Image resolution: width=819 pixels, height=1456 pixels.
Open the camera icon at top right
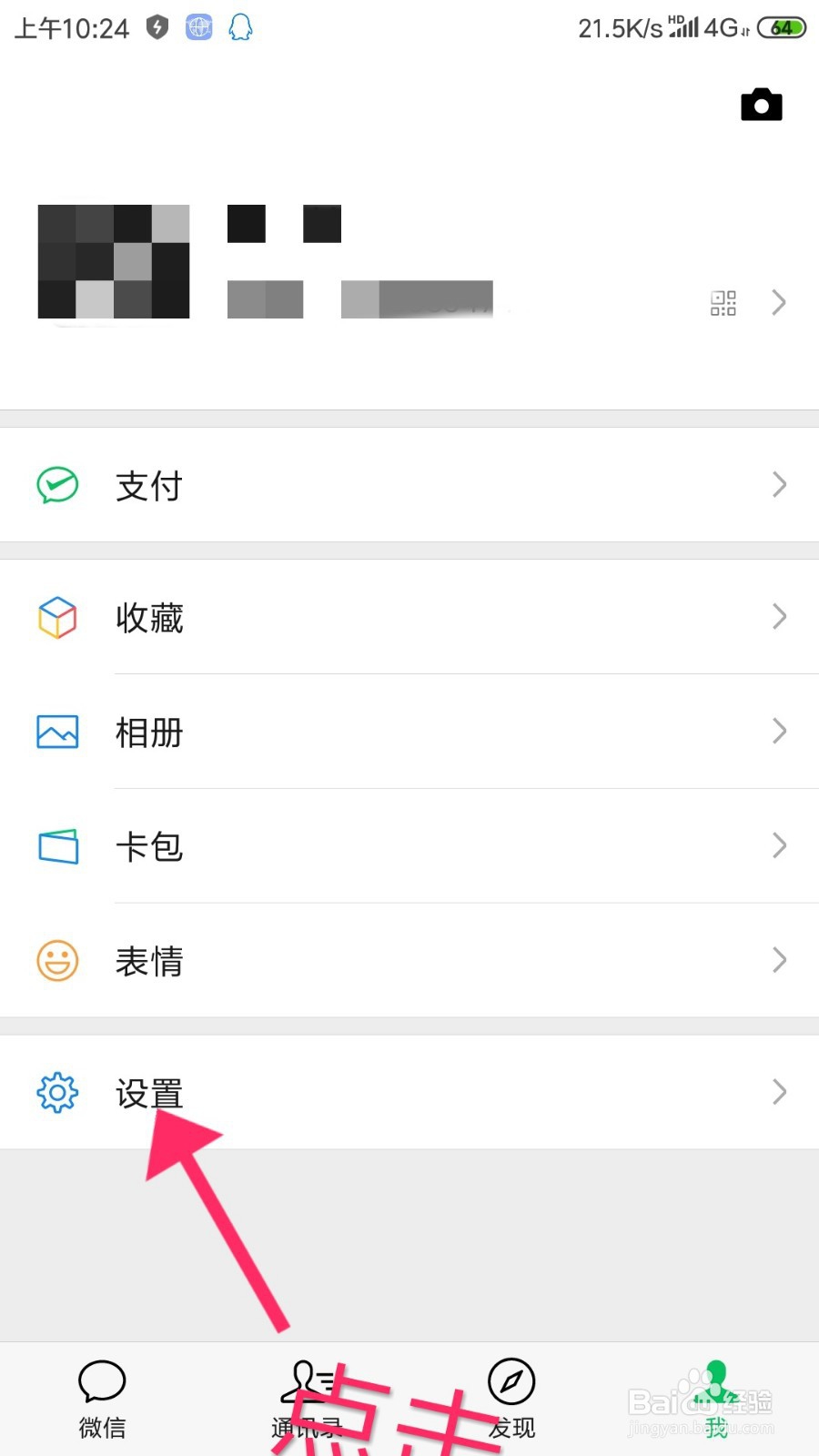pyautogui.click(x=762, y=104)
